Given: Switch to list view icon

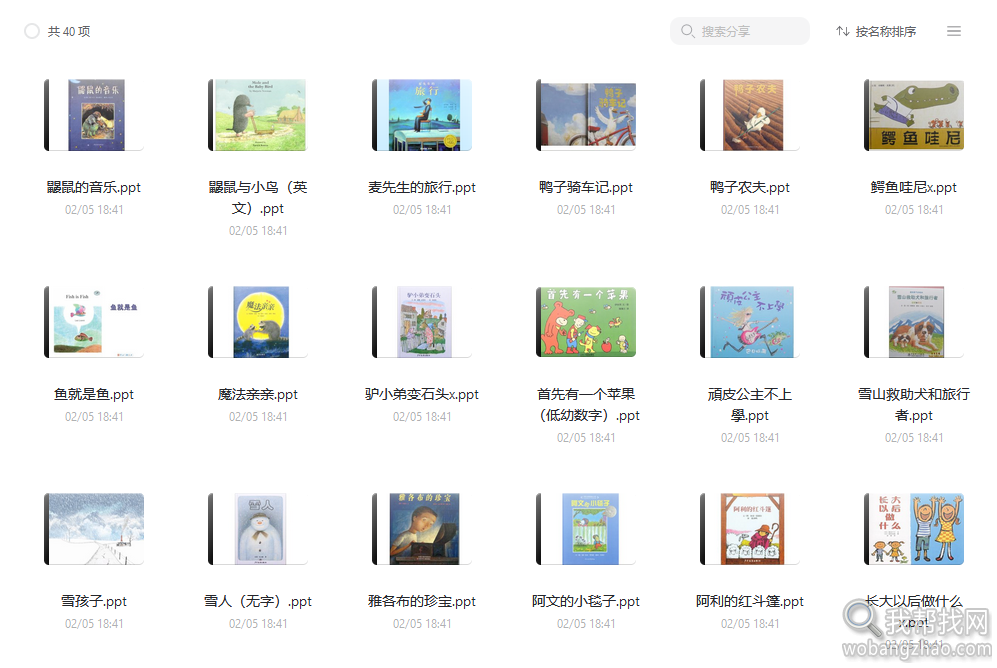Looking at the screenshot, I should pos(954,31).
